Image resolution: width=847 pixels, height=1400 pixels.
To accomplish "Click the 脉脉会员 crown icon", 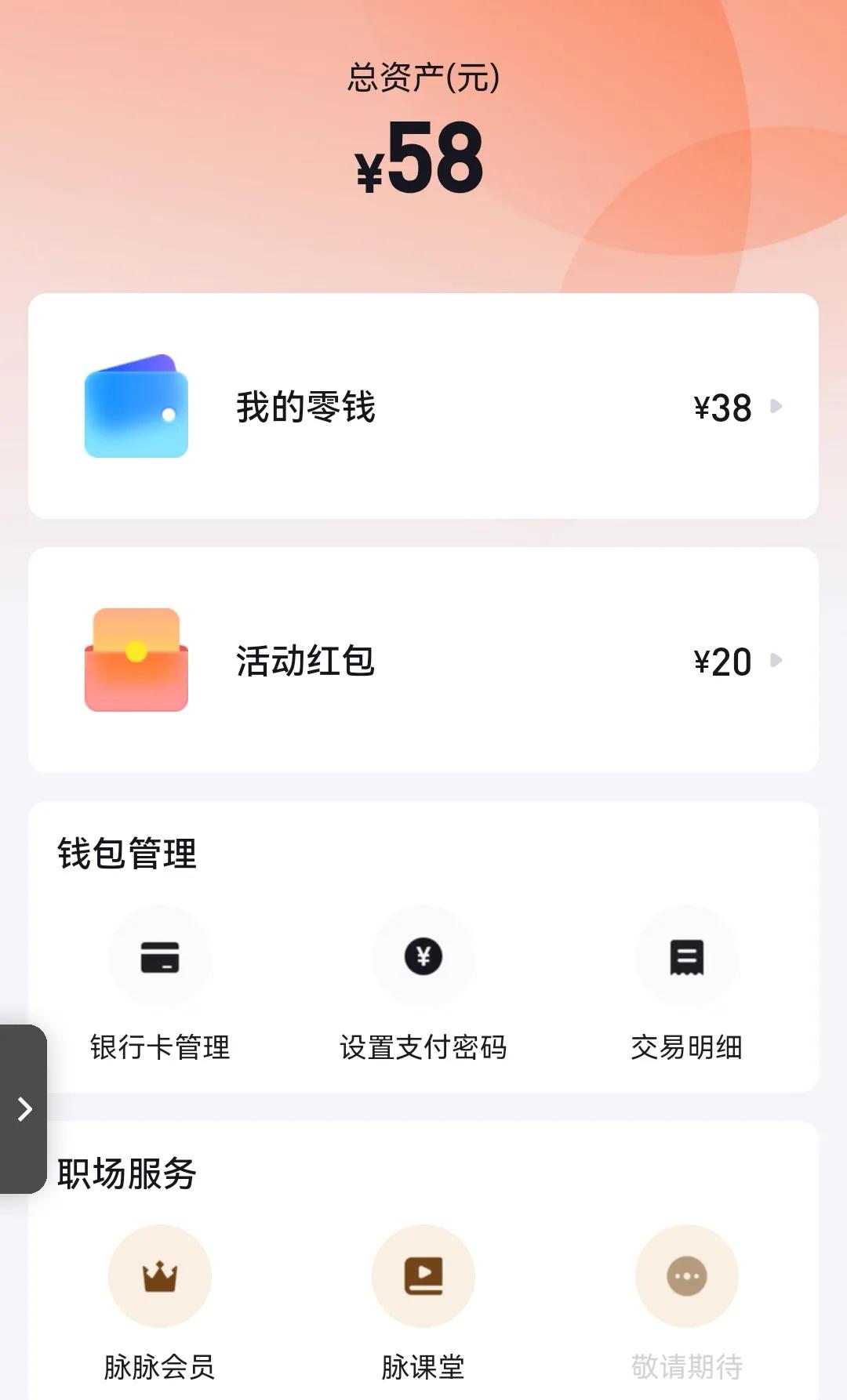I will click(160, 1277).
